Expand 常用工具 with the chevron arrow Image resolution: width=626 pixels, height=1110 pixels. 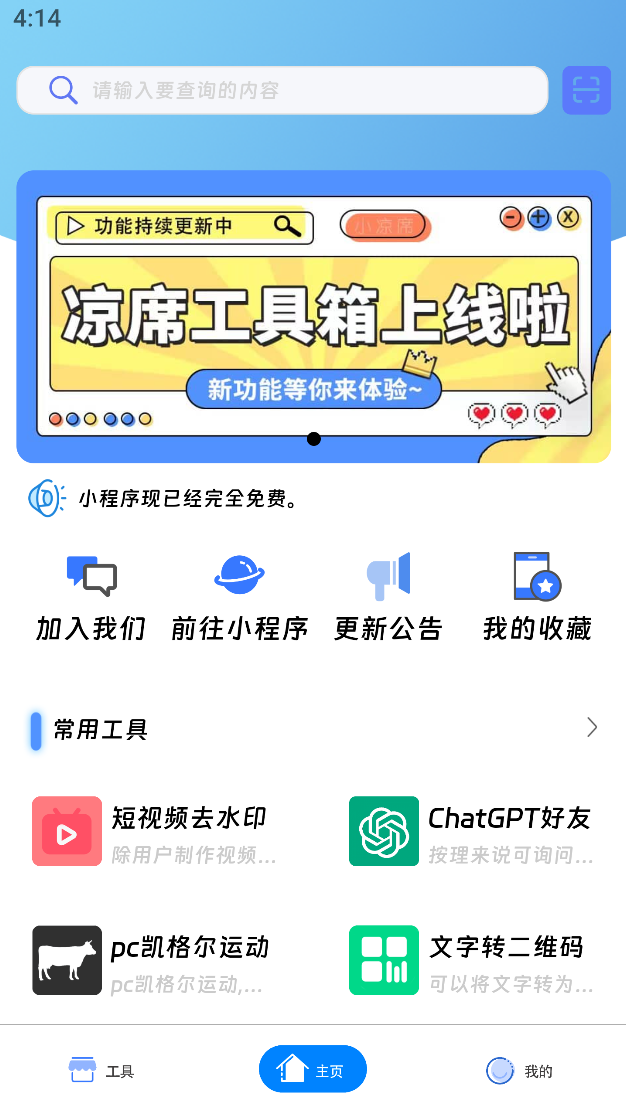click(592, 728)
